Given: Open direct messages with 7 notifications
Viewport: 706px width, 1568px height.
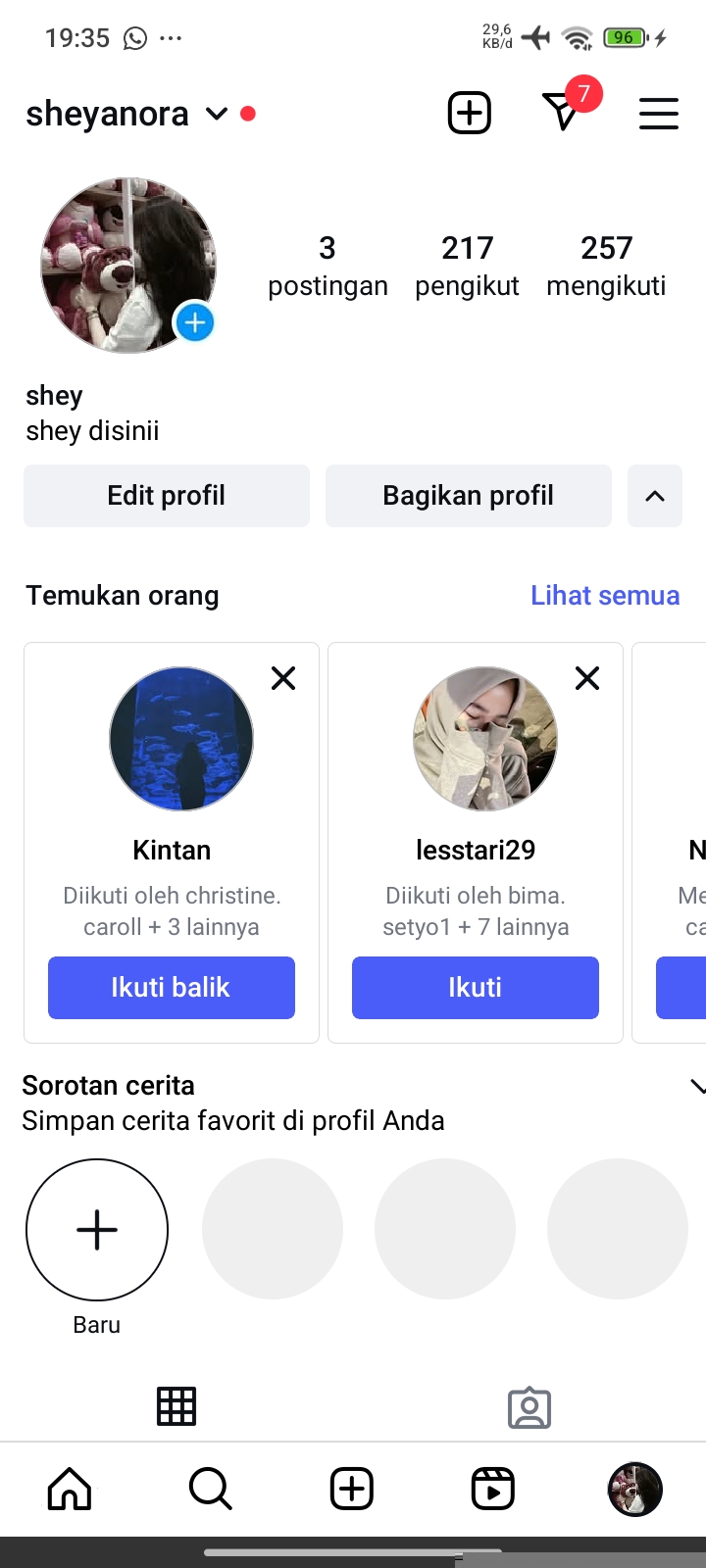Looking at the screenshot, I should (x=563, y=112).
